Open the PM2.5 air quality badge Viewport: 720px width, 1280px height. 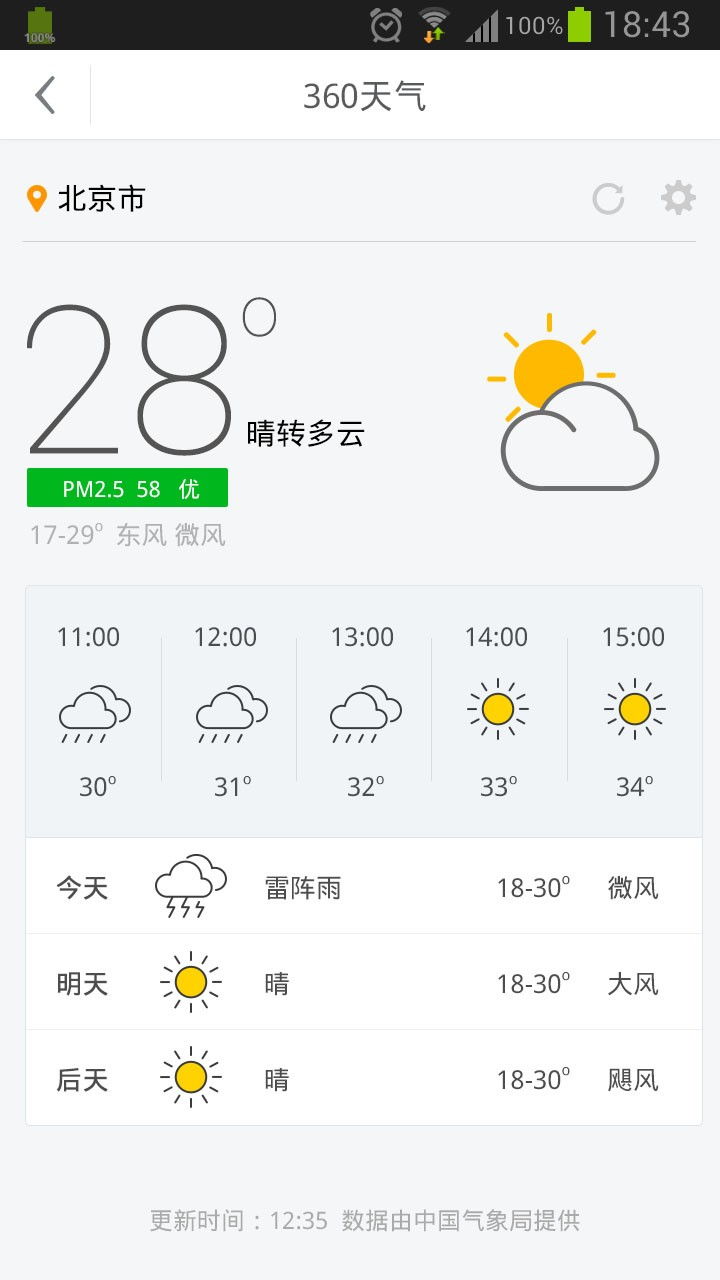point(127,488)
